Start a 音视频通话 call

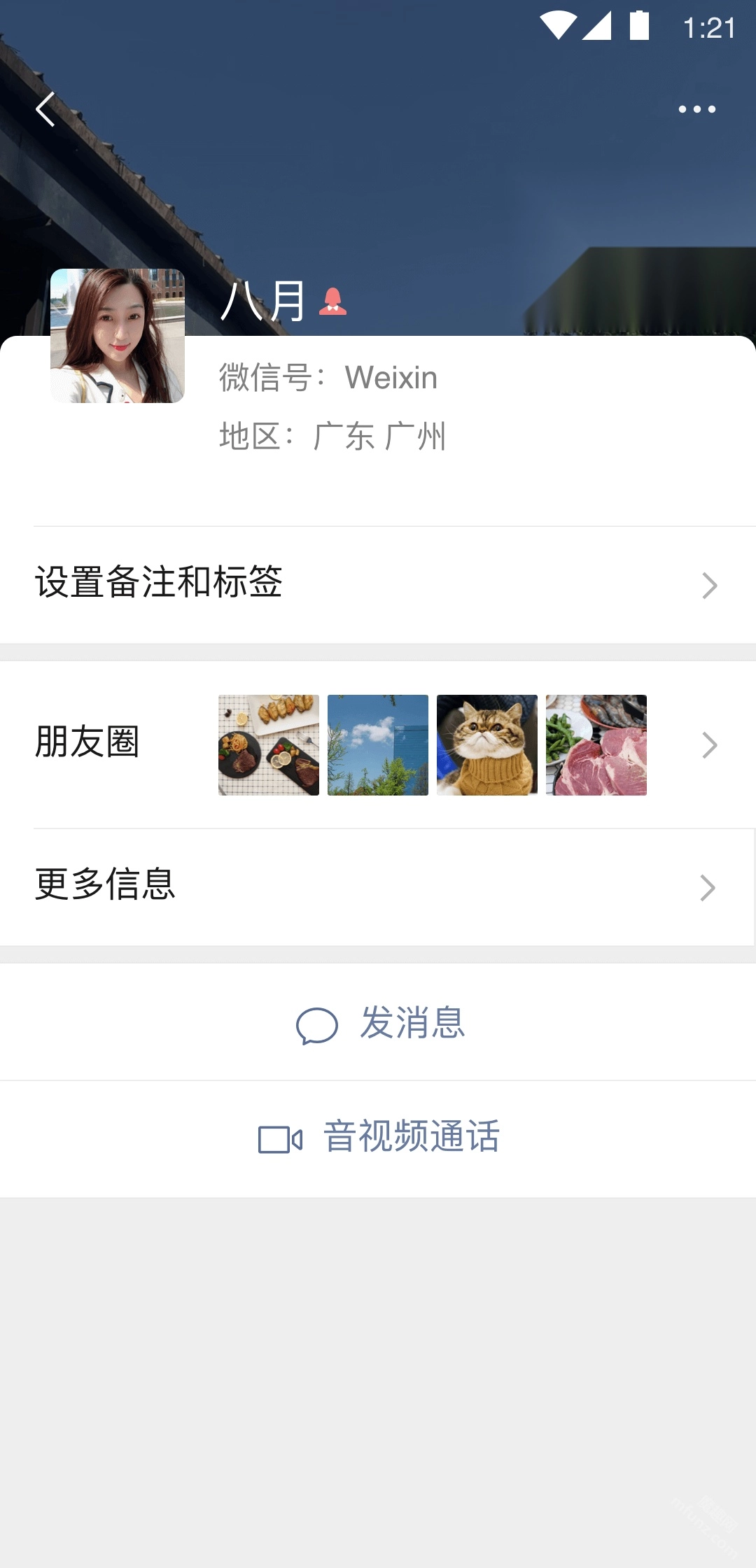(379, 1138)
